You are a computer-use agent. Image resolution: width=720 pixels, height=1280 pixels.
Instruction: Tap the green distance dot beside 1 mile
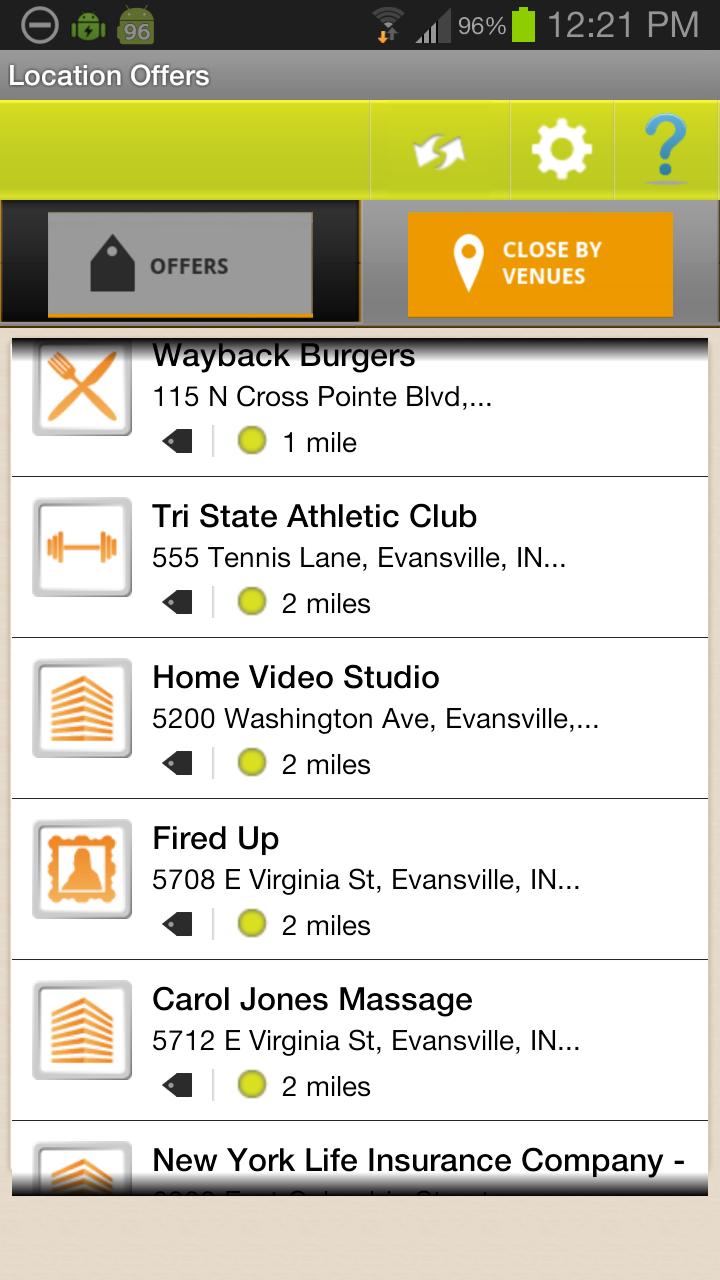(253, 440)
